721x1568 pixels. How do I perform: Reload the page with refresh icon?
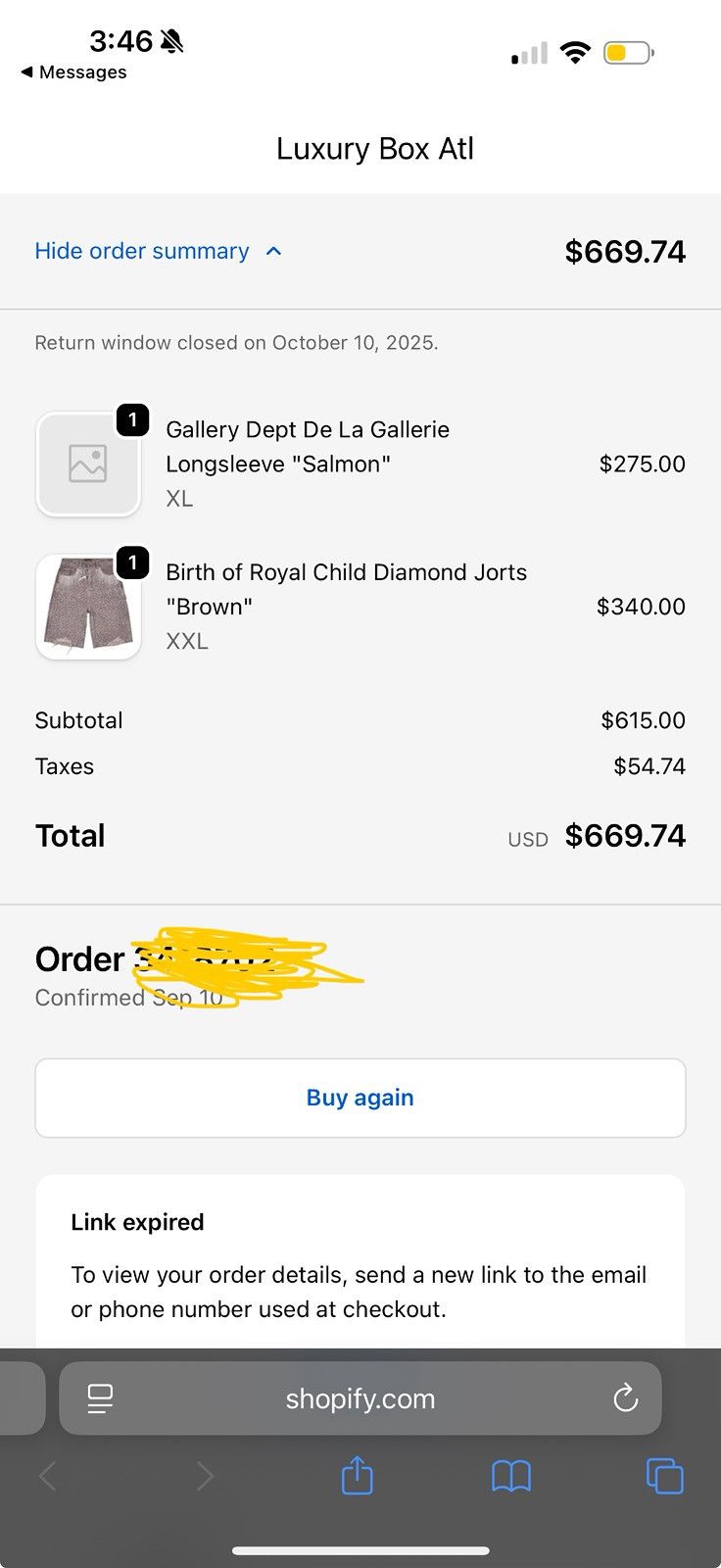point(626,1398)
